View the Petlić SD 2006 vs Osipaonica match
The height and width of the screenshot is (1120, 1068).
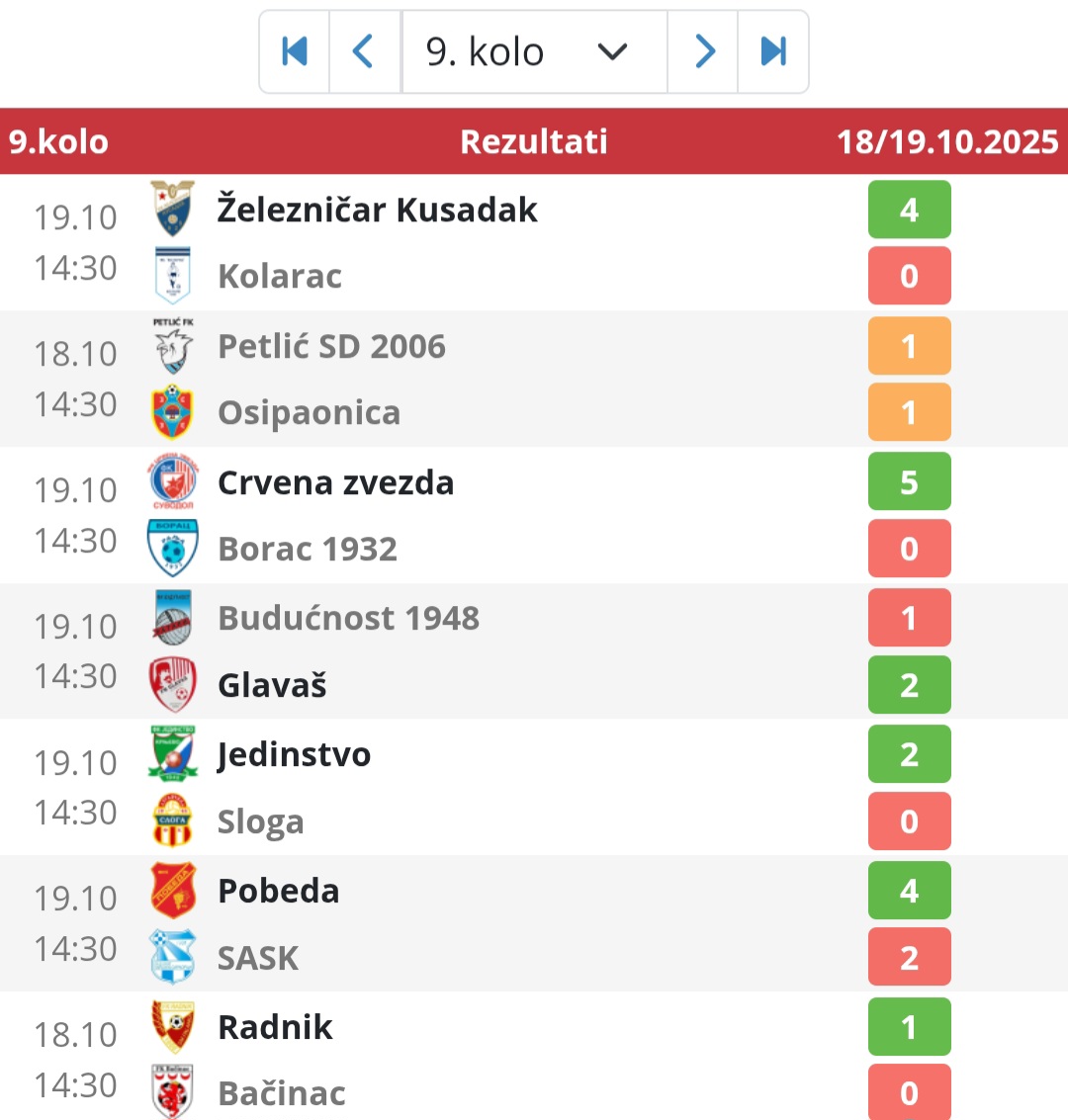click(534, 379)
